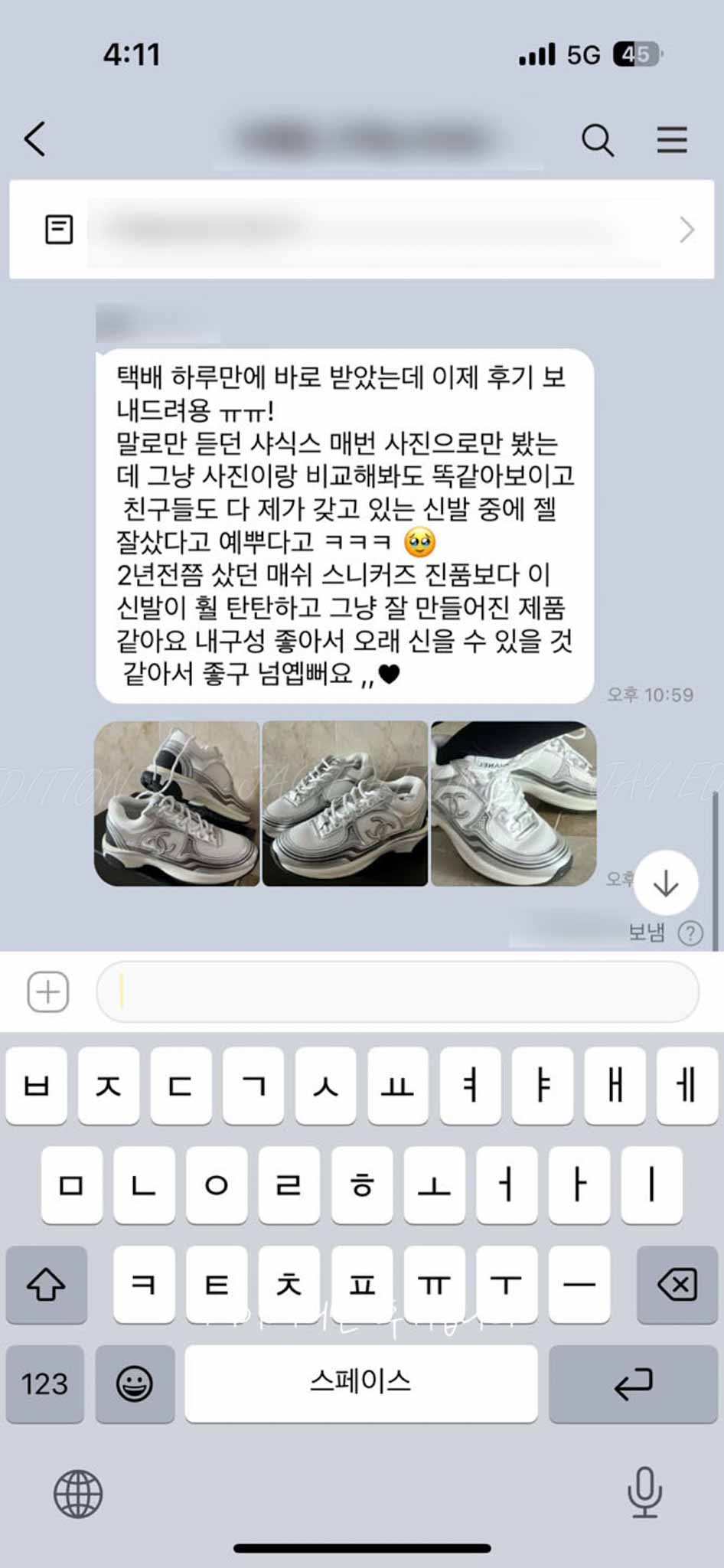The image size is (724, 1568).
Task: Open the third sneaker photo
Action: click(513, 803)
